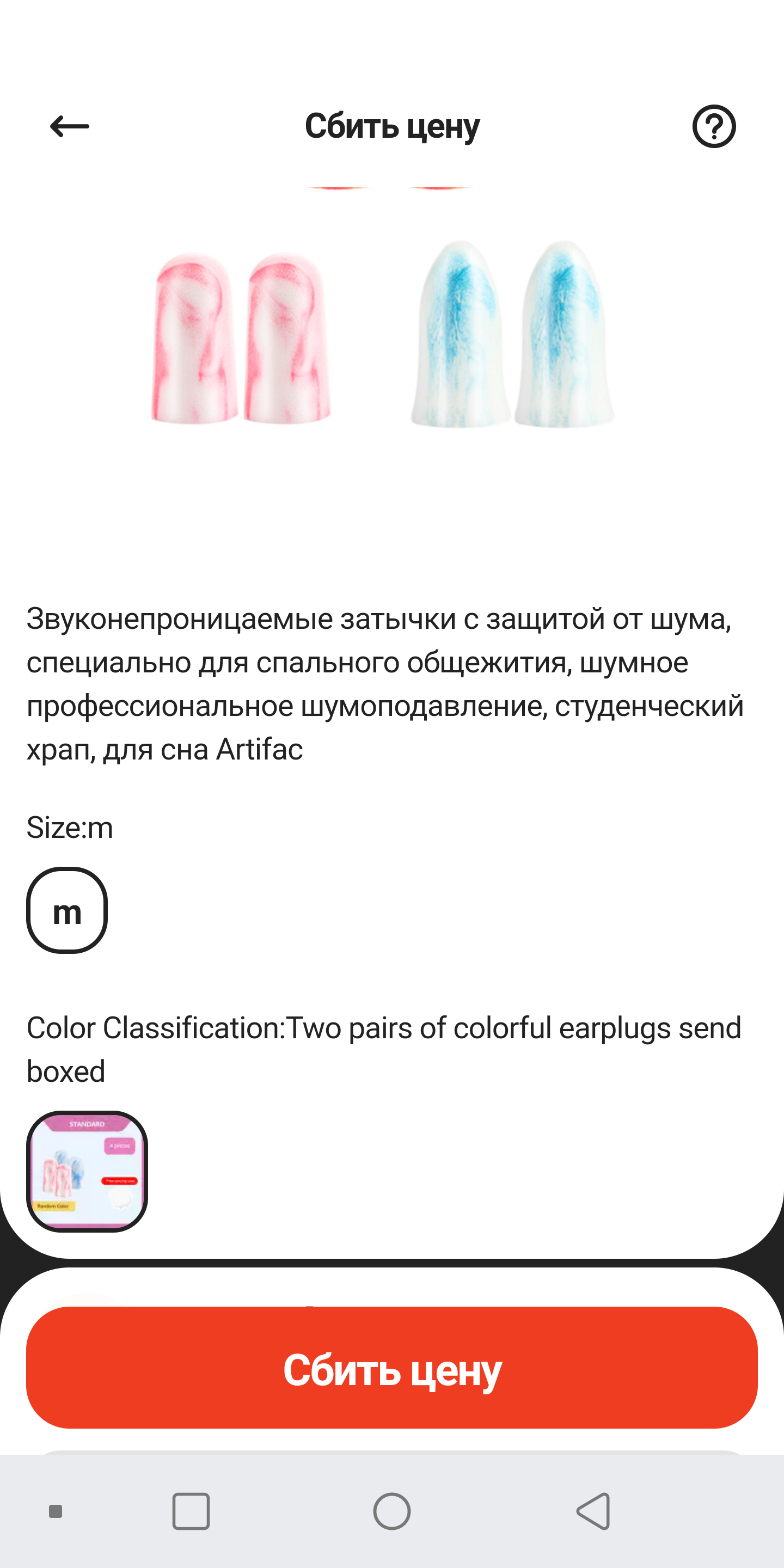
Task: Choose the colorful earplugs color thumbnail
Action: 87,1172
